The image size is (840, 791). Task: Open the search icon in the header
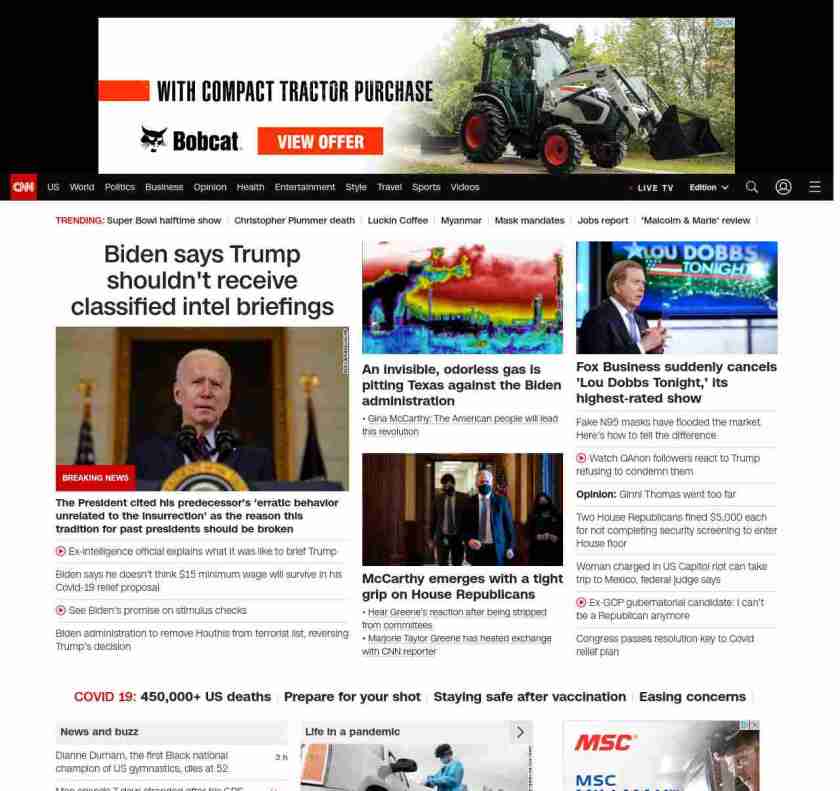tap(751, 187)
